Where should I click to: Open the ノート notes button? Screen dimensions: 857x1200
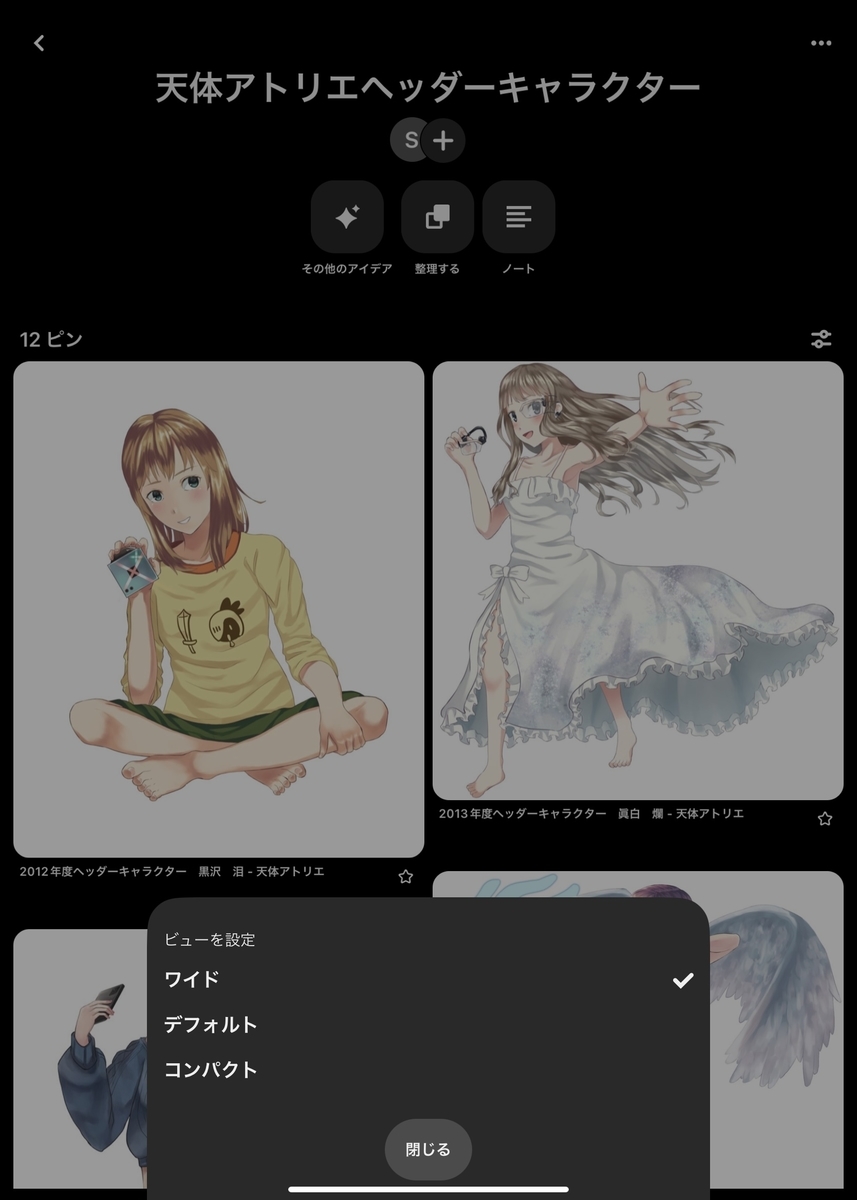[x=518, y=217]
